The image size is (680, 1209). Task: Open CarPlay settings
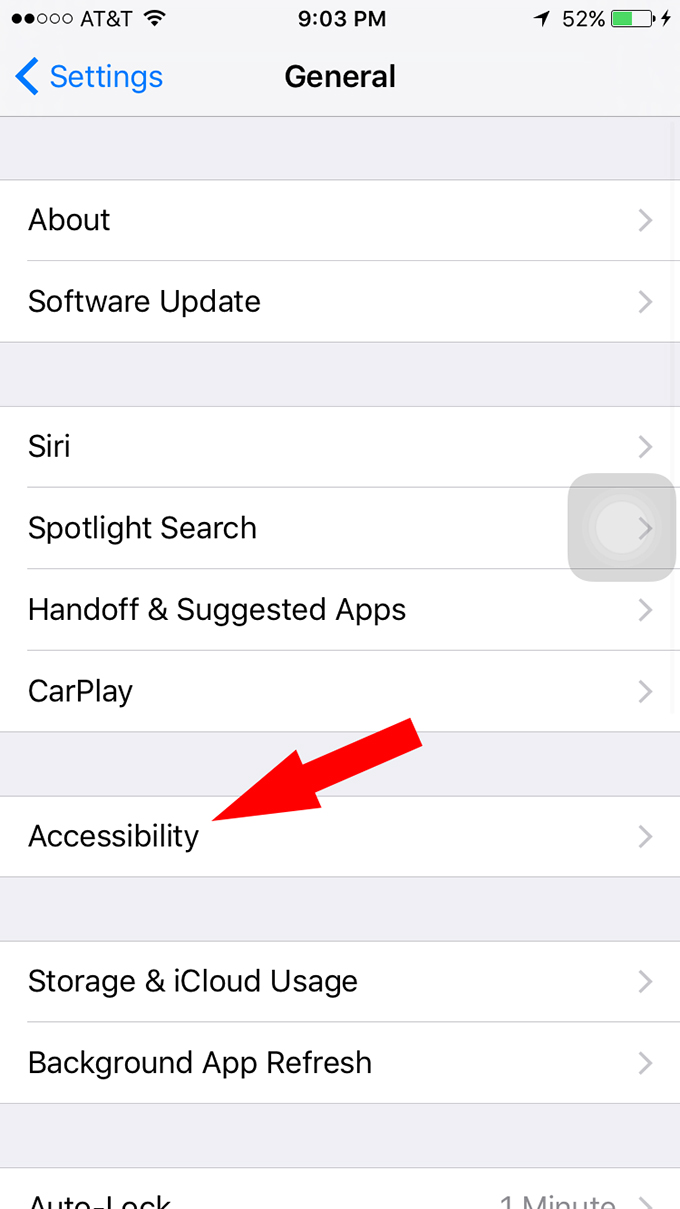(x=340, y=691)
